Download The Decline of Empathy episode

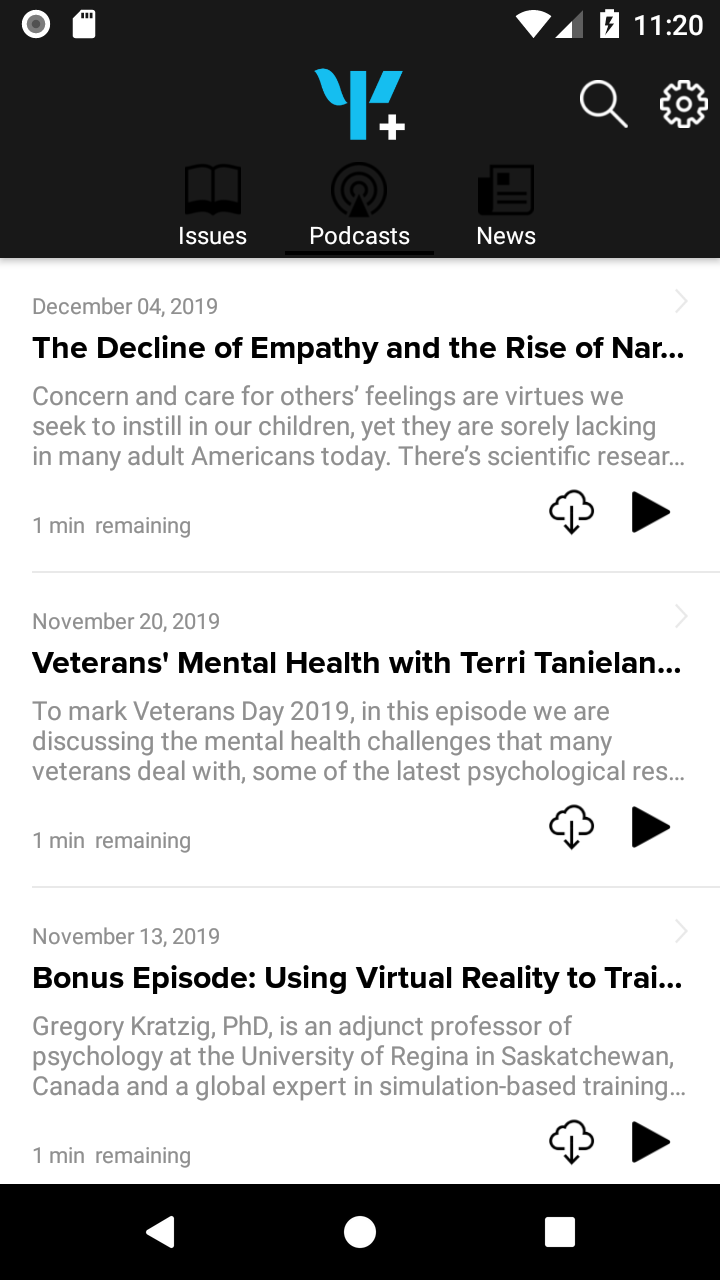click(570, 511)
